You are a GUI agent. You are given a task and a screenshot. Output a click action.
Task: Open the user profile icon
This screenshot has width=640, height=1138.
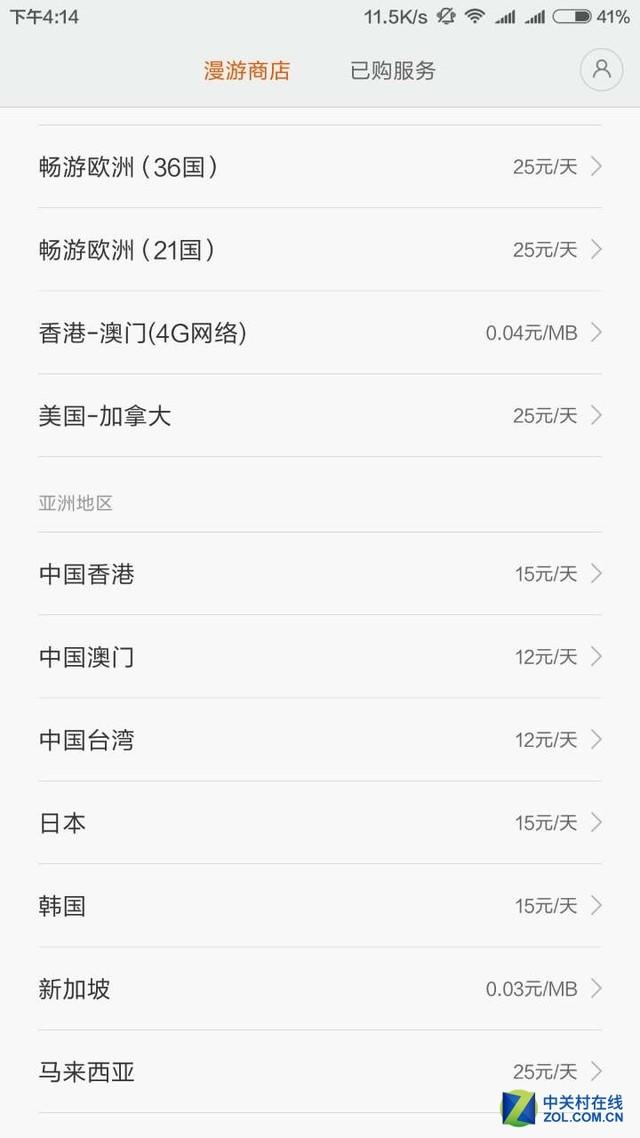pyautogui.click(x=601, y=71)
